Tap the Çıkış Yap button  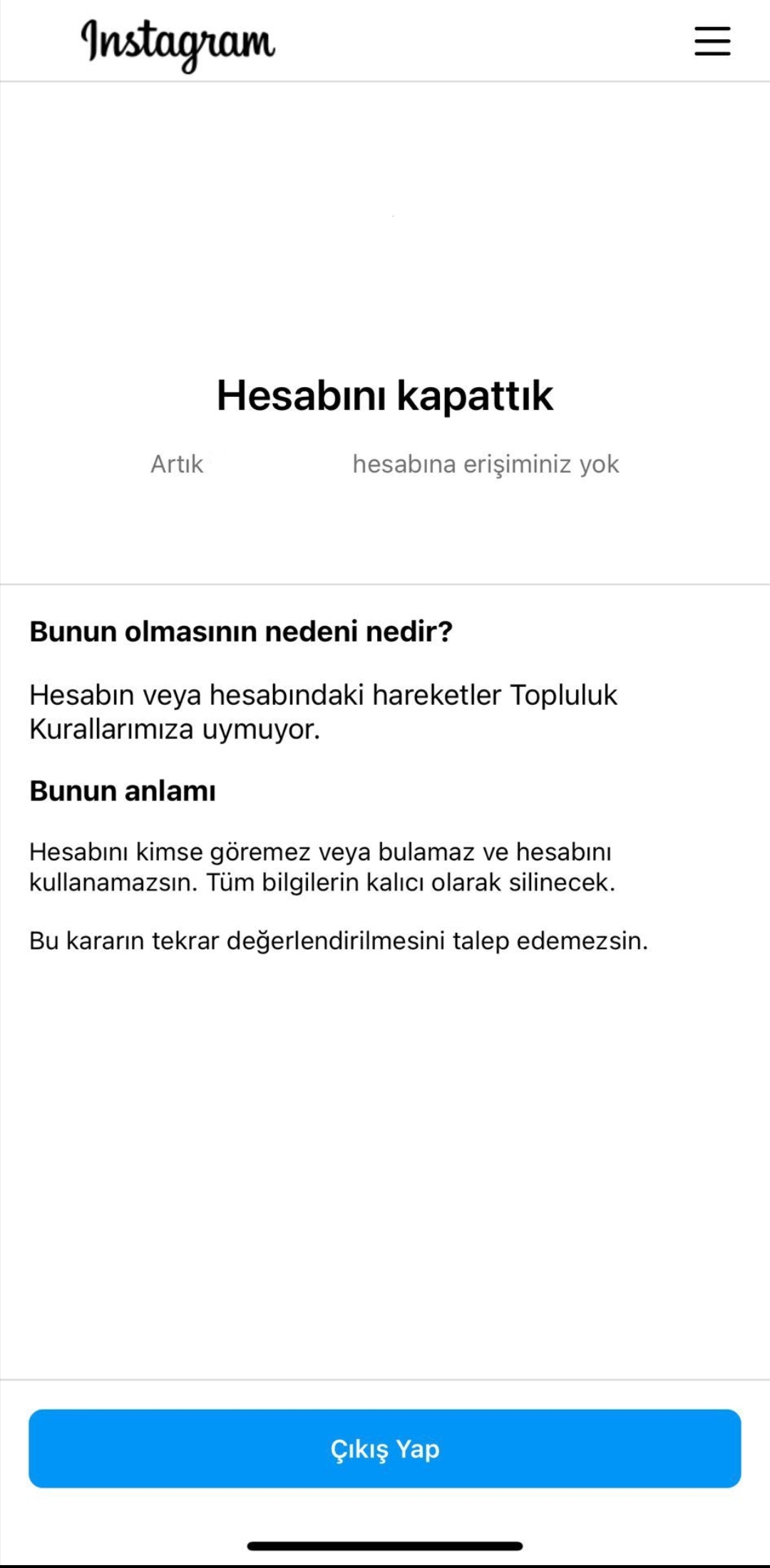(x=385, y=1448)
